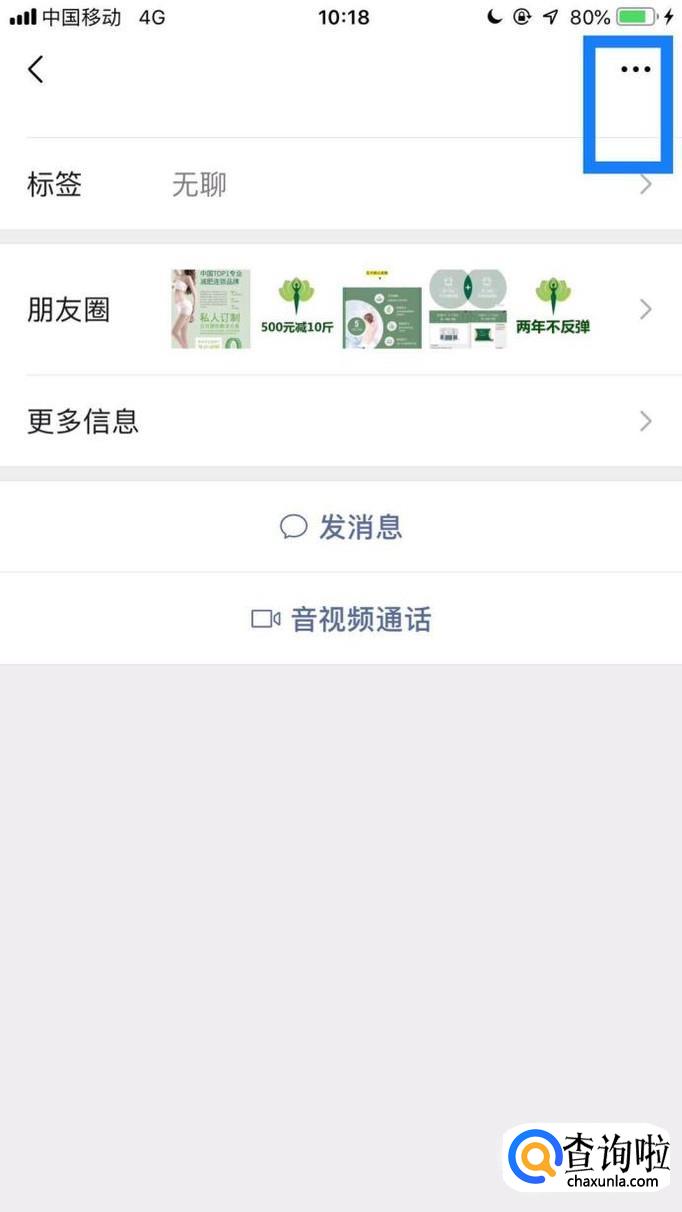Open this contact's 朋友圈 moments
This screenshot has height=1212, width=682.
point(340,310)
